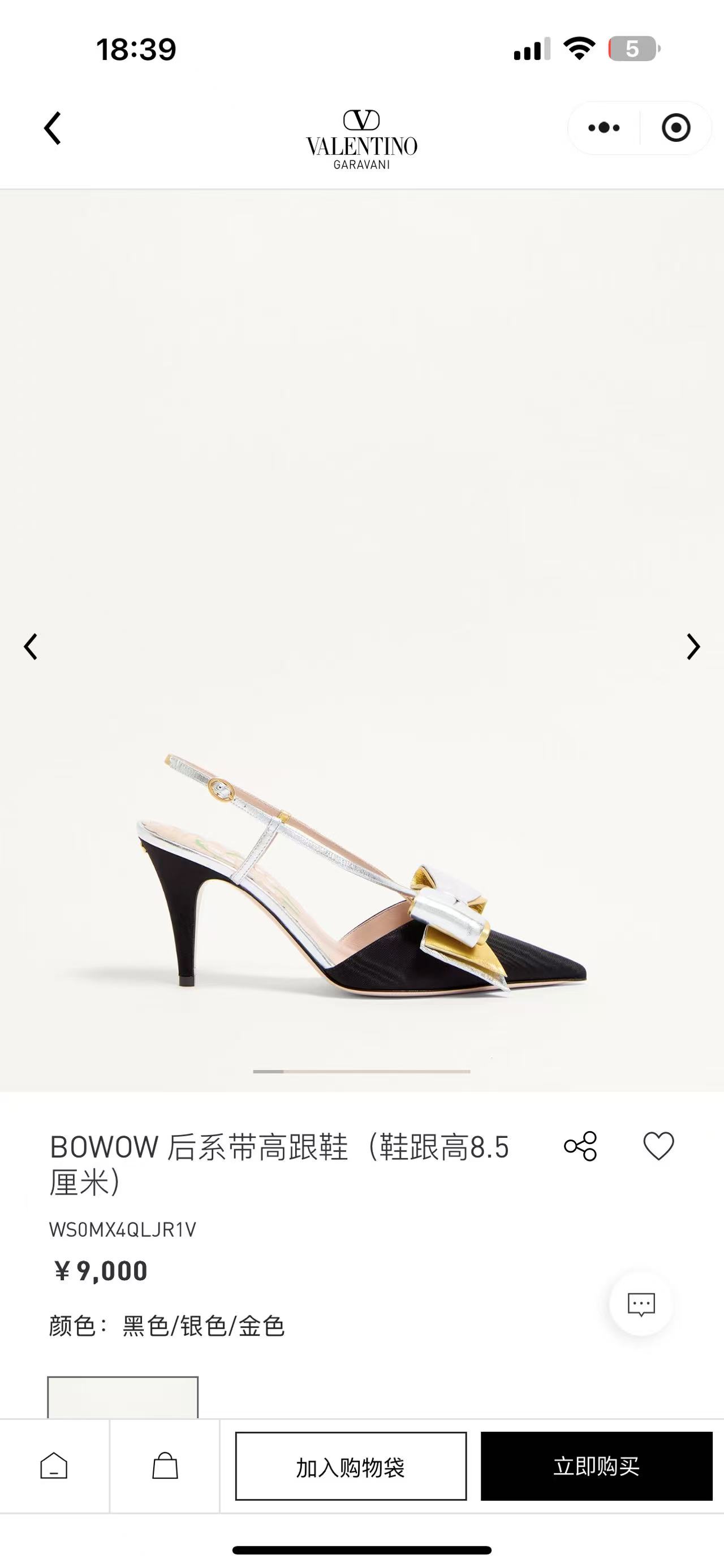Image resolution: width=724 pixels, height=1568 pixels.
Task: Close the mini program
Action: [x=675, y=128]
